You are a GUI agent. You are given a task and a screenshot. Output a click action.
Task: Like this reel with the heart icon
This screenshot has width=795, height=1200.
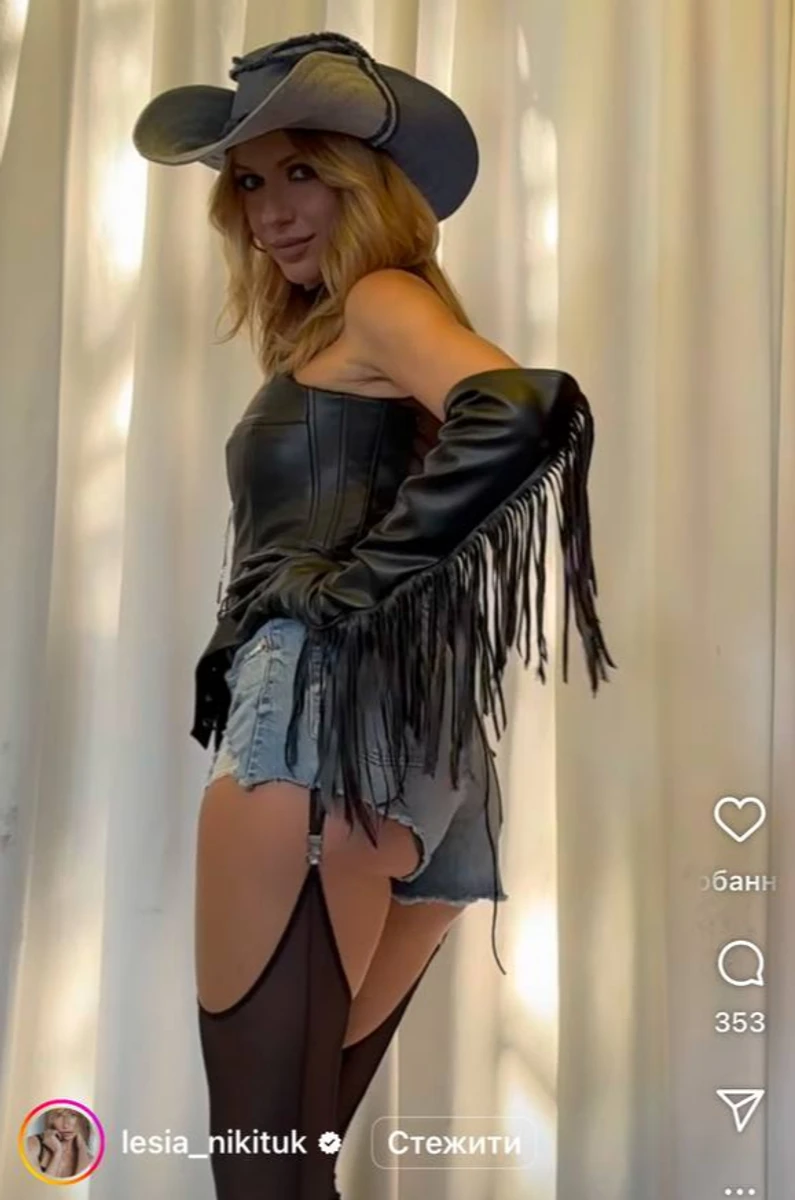click(x=739, y=819)
